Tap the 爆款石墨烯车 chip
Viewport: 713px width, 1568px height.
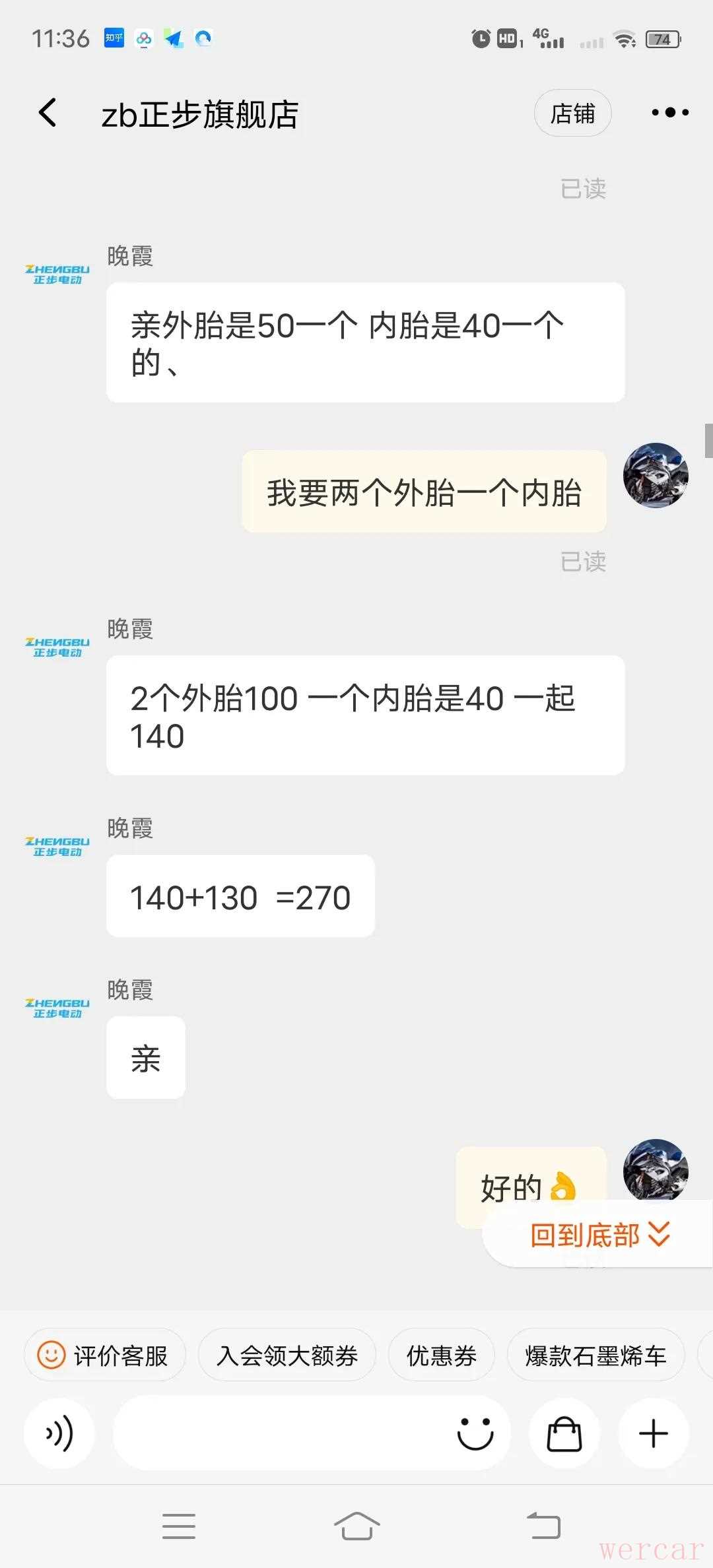[x=595, y=1356]
